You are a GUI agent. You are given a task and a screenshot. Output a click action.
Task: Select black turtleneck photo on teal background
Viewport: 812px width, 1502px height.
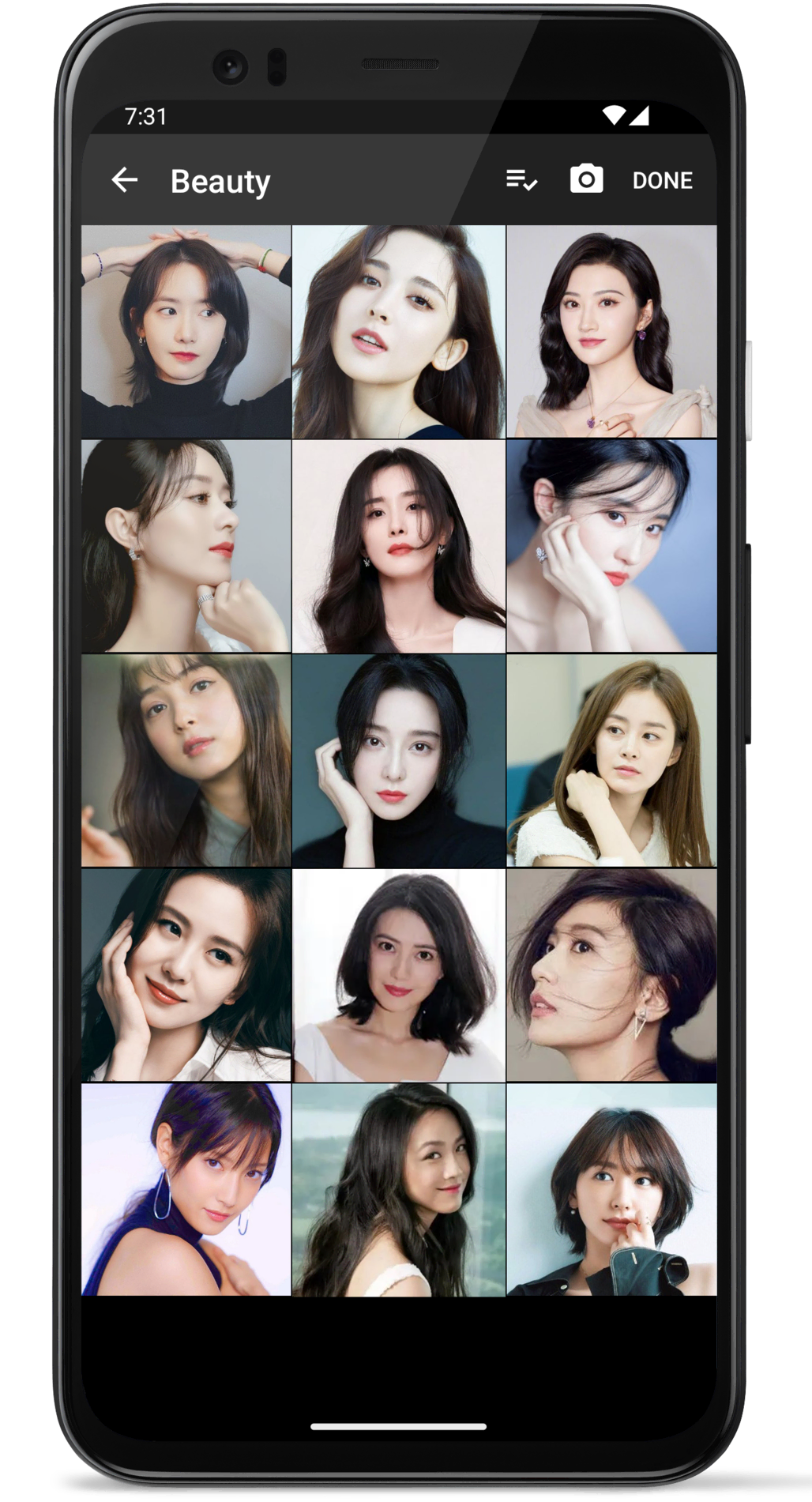tap(398, 761)
